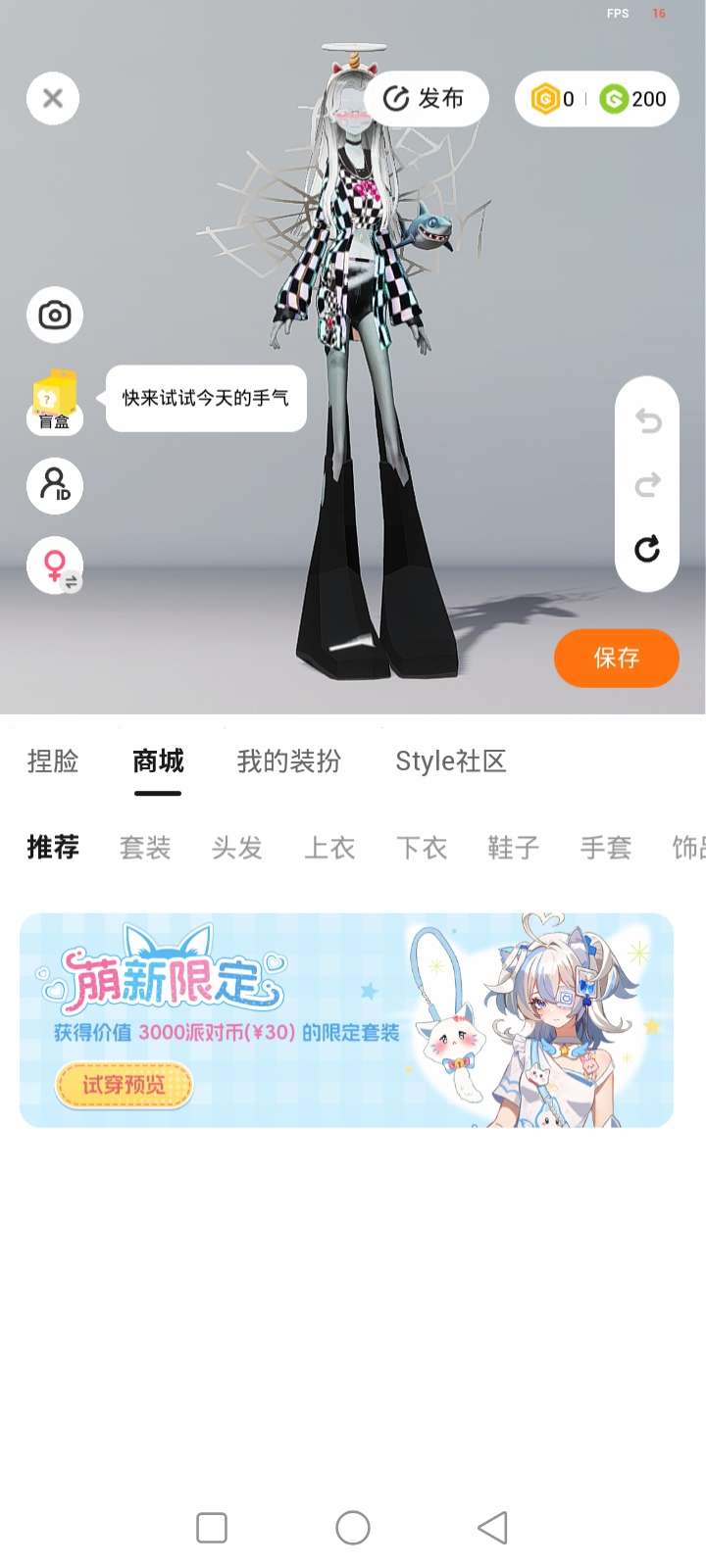Viewport: 706px width, 1568px height.
Task: Tap the 发布 publish button
Action: point(425,99)
